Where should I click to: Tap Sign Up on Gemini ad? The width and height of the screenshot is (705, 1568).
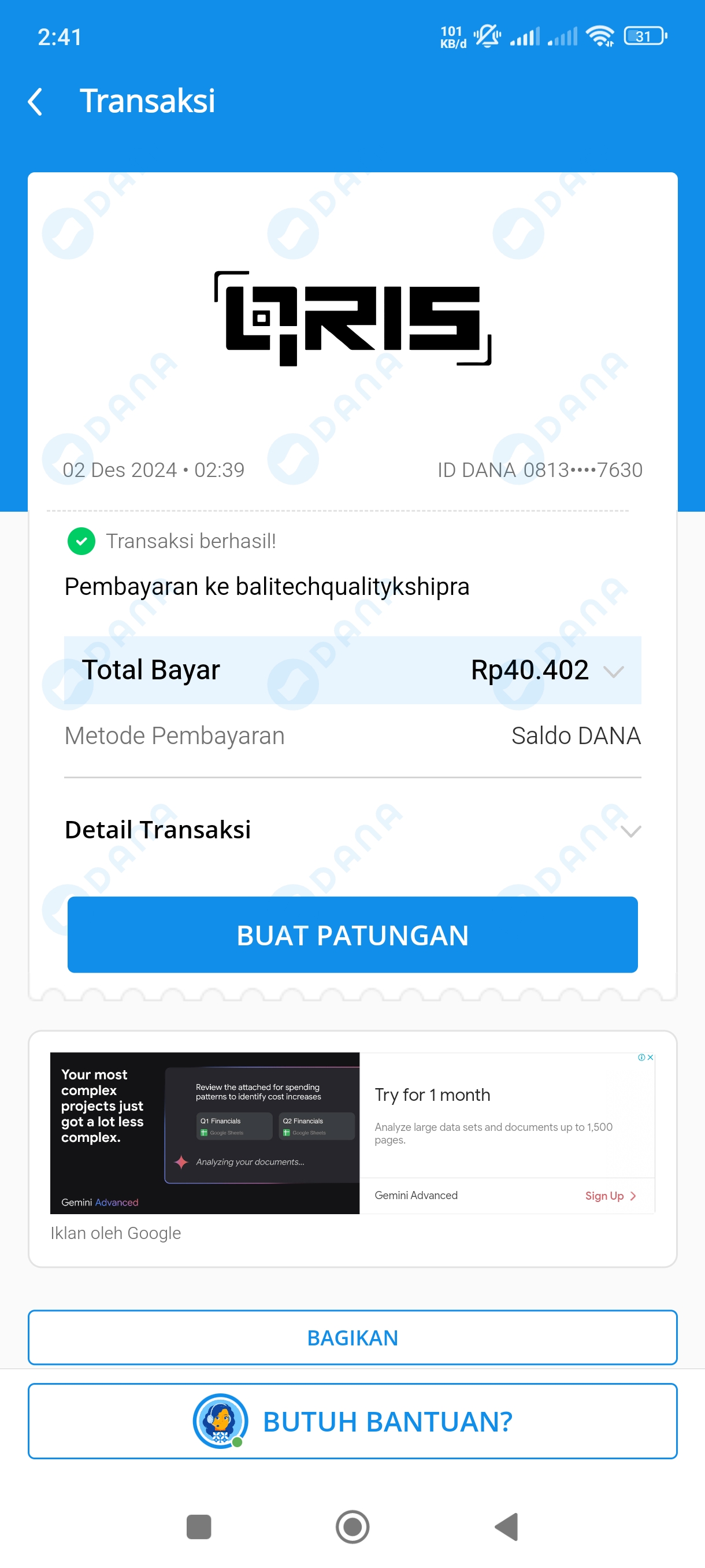pyautogui.click(x=610, y=1196)
